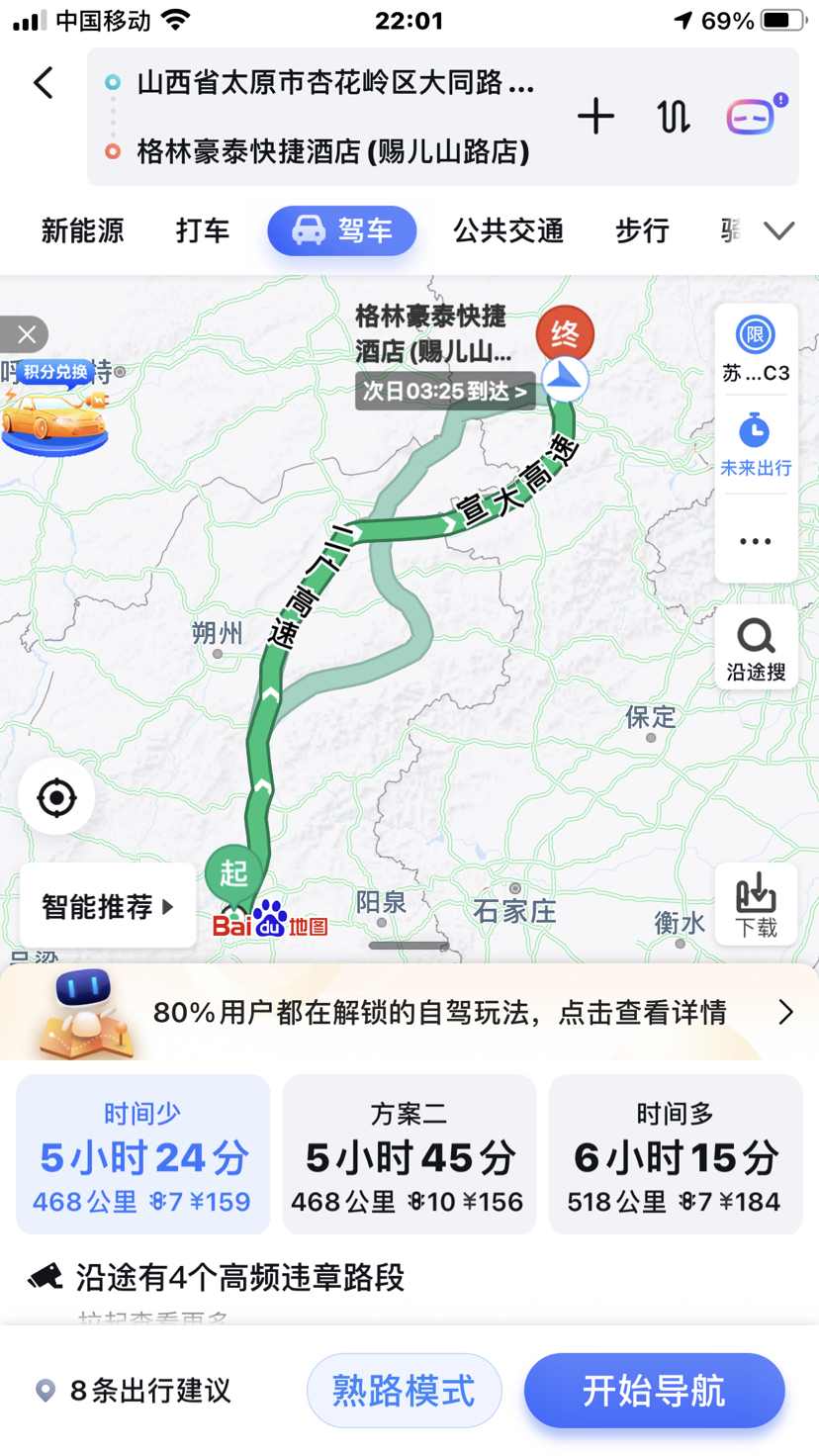
Task: Edit the destination 格林豪泰快捷酒店 field
Action: click(332, 151)
